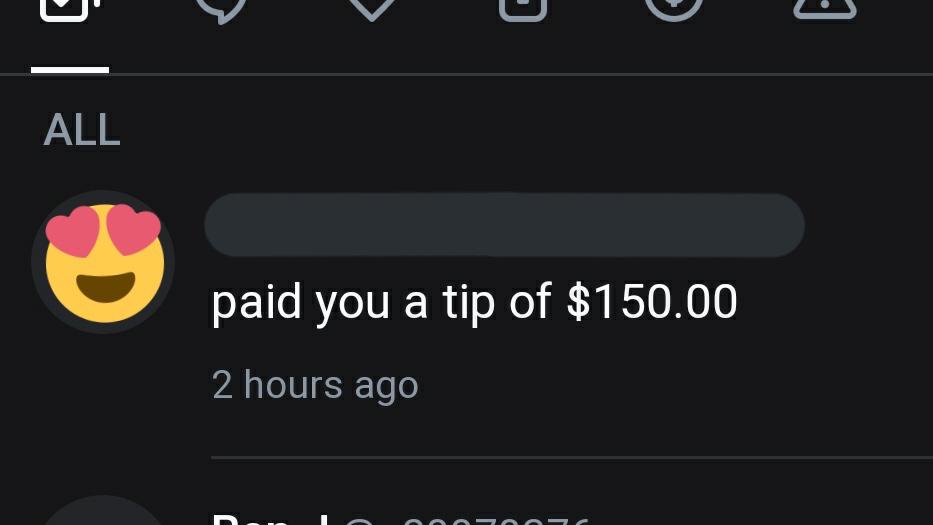Select the all-notifications tab

coord(70,8)
